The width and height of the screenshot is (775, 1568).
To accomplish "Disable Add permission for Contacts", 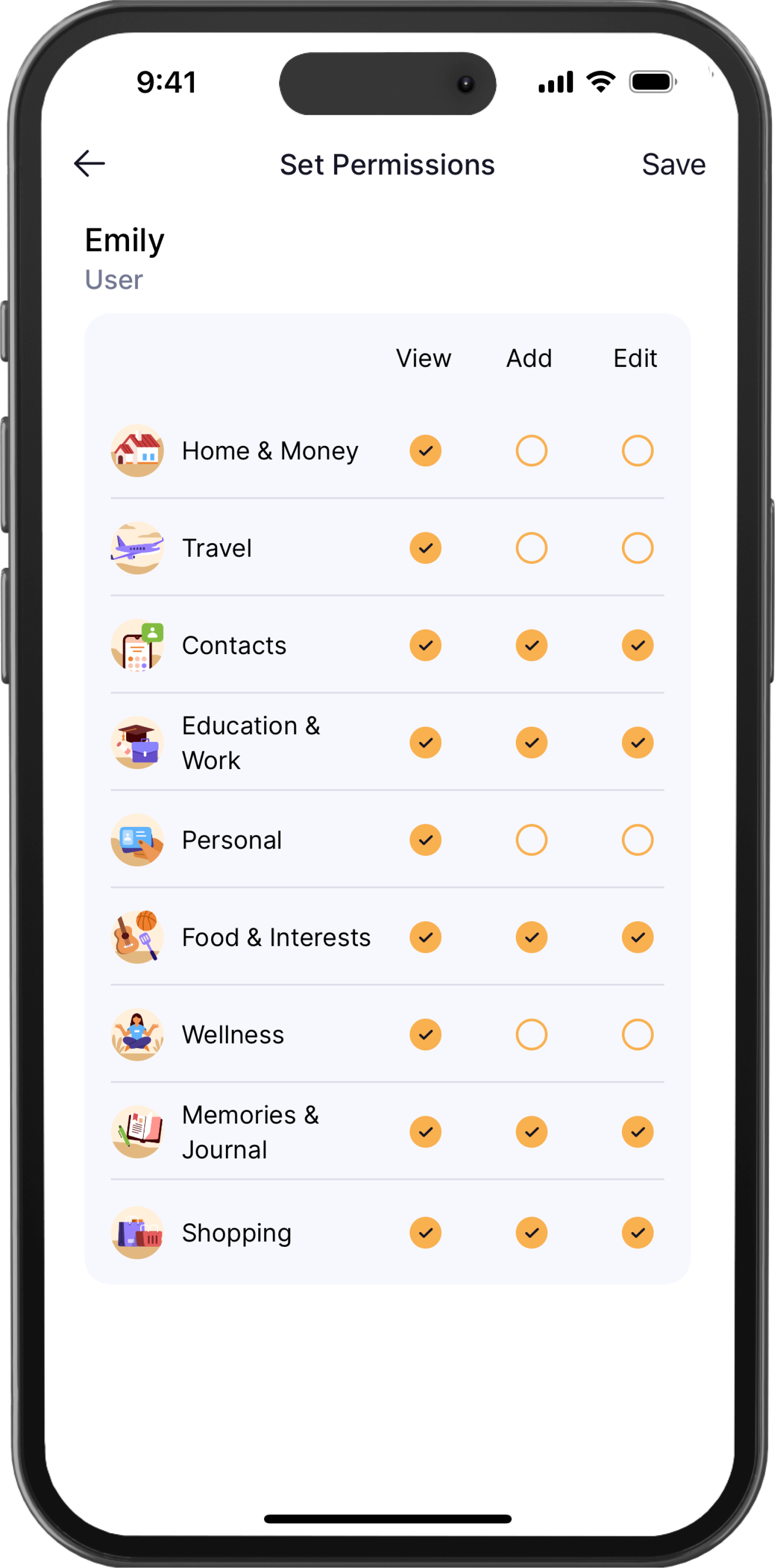I will point(531,646).
